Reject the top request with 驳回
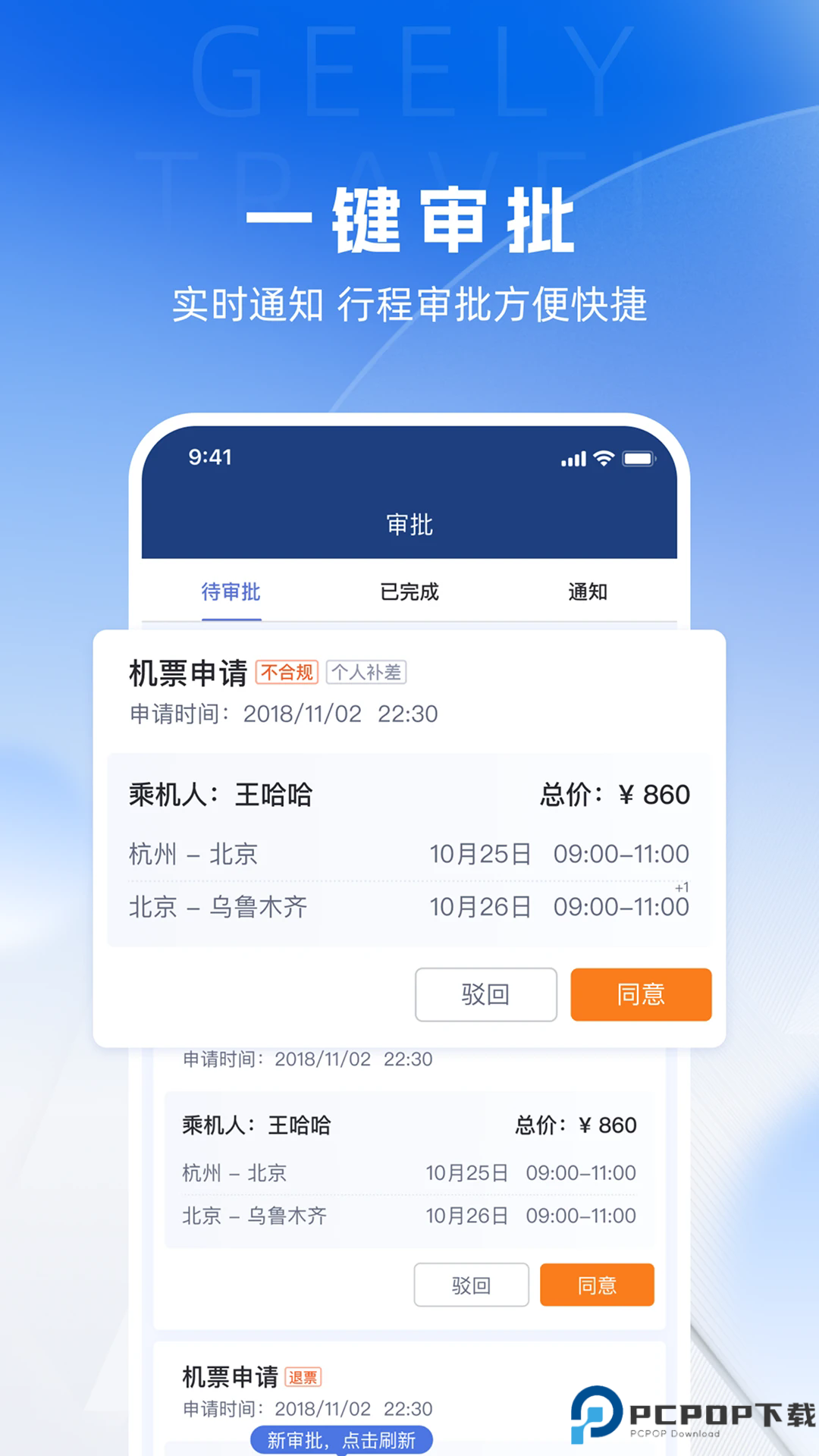This screenshot has height=1456, width=819. coord(486,995)
